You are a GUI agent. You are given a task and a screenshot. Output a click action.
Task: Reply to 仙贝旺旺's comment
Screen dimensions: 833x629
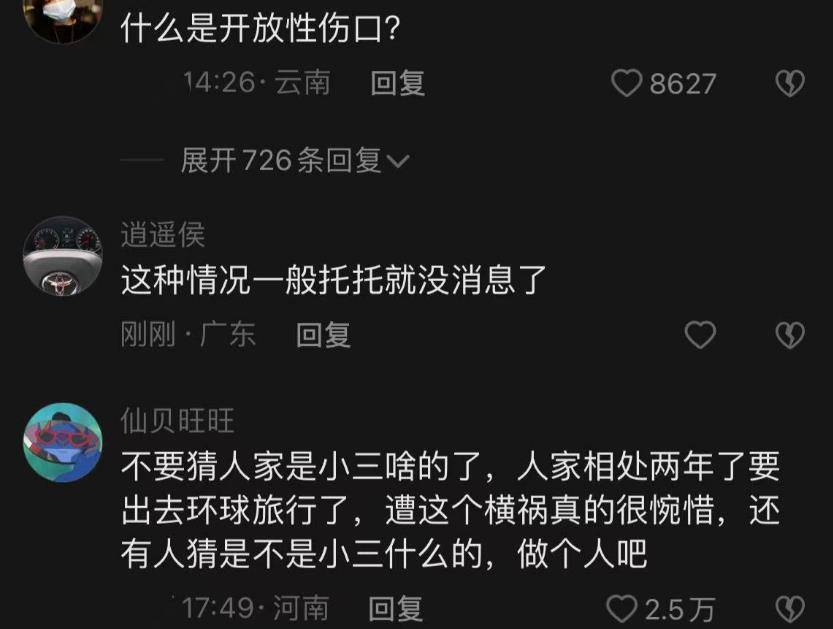tap(396, 608)
